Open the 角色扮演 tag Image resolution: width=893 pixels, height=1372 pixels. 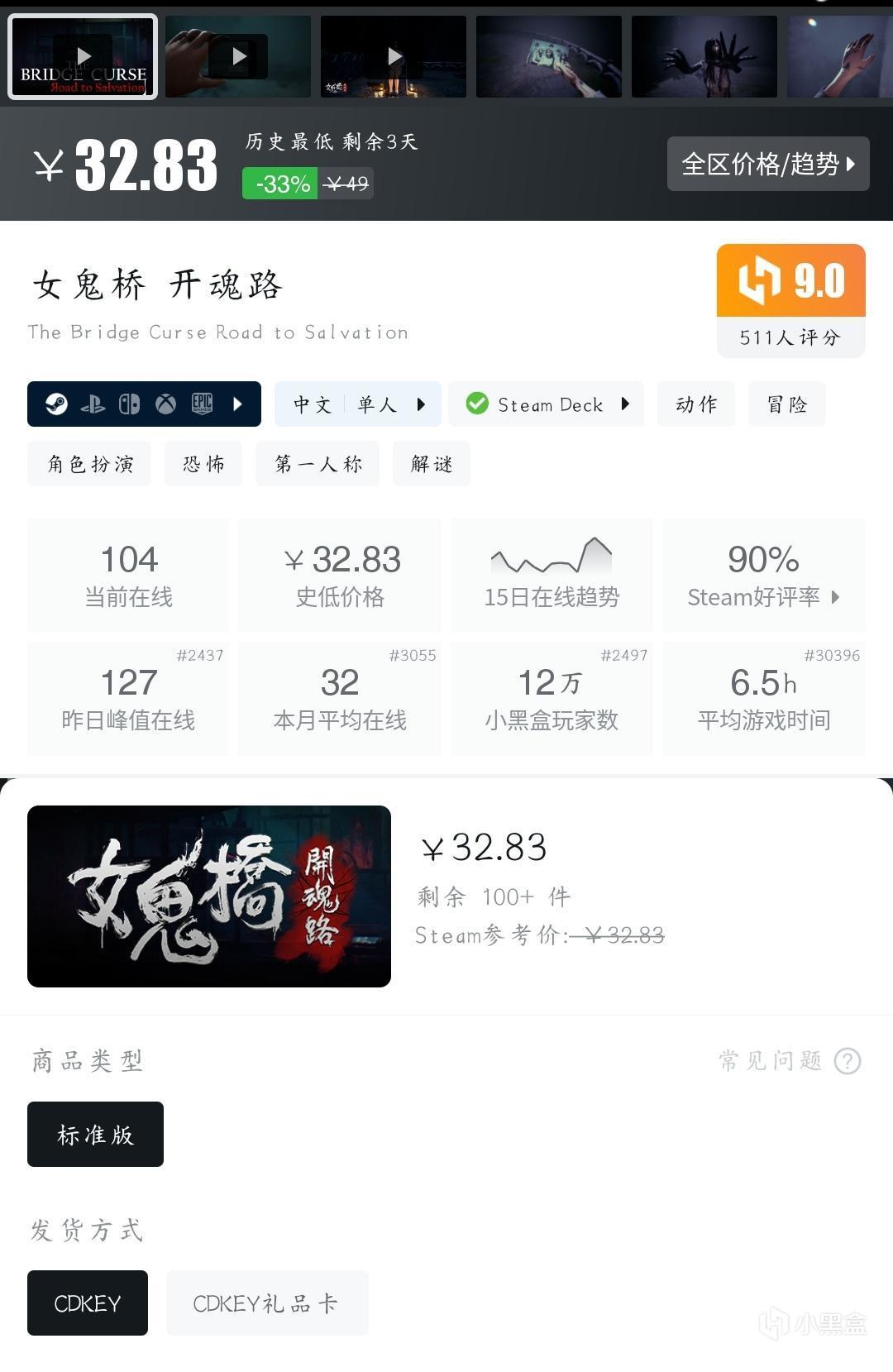click(x=89, y=464)
